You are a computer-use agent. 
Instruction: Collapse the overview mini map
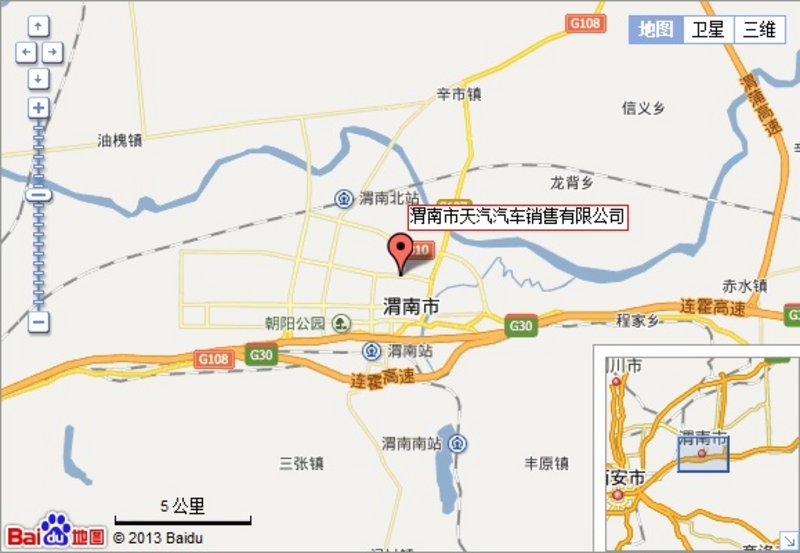790,542
